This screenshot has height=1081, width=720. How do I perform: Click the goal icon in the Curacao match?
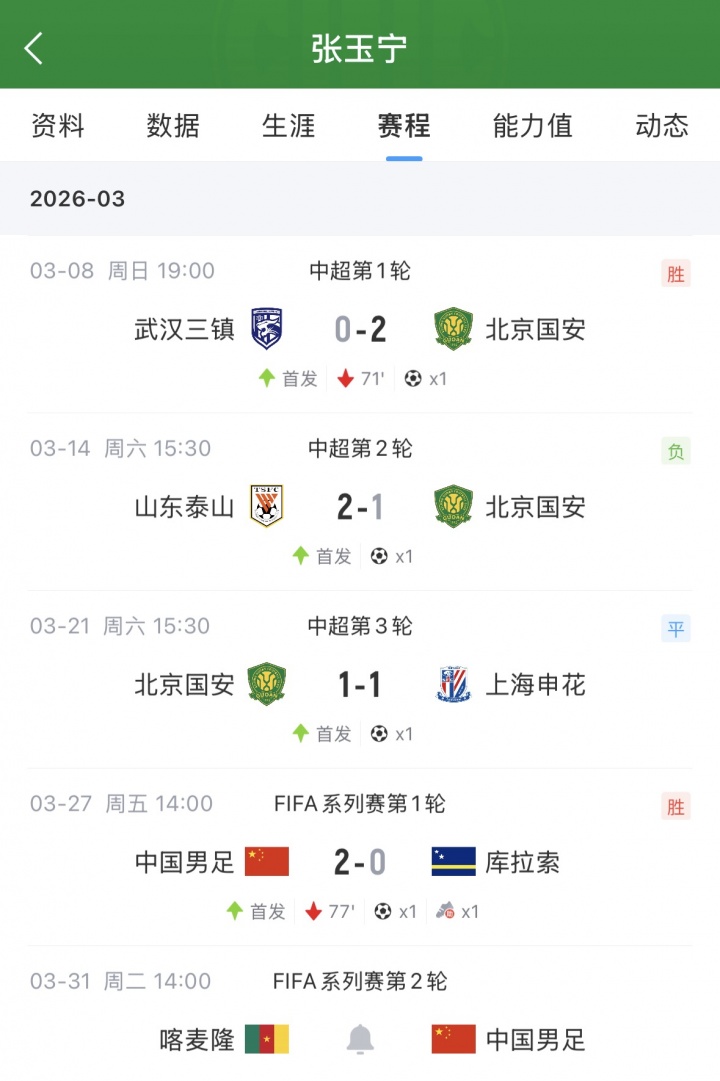384,911
